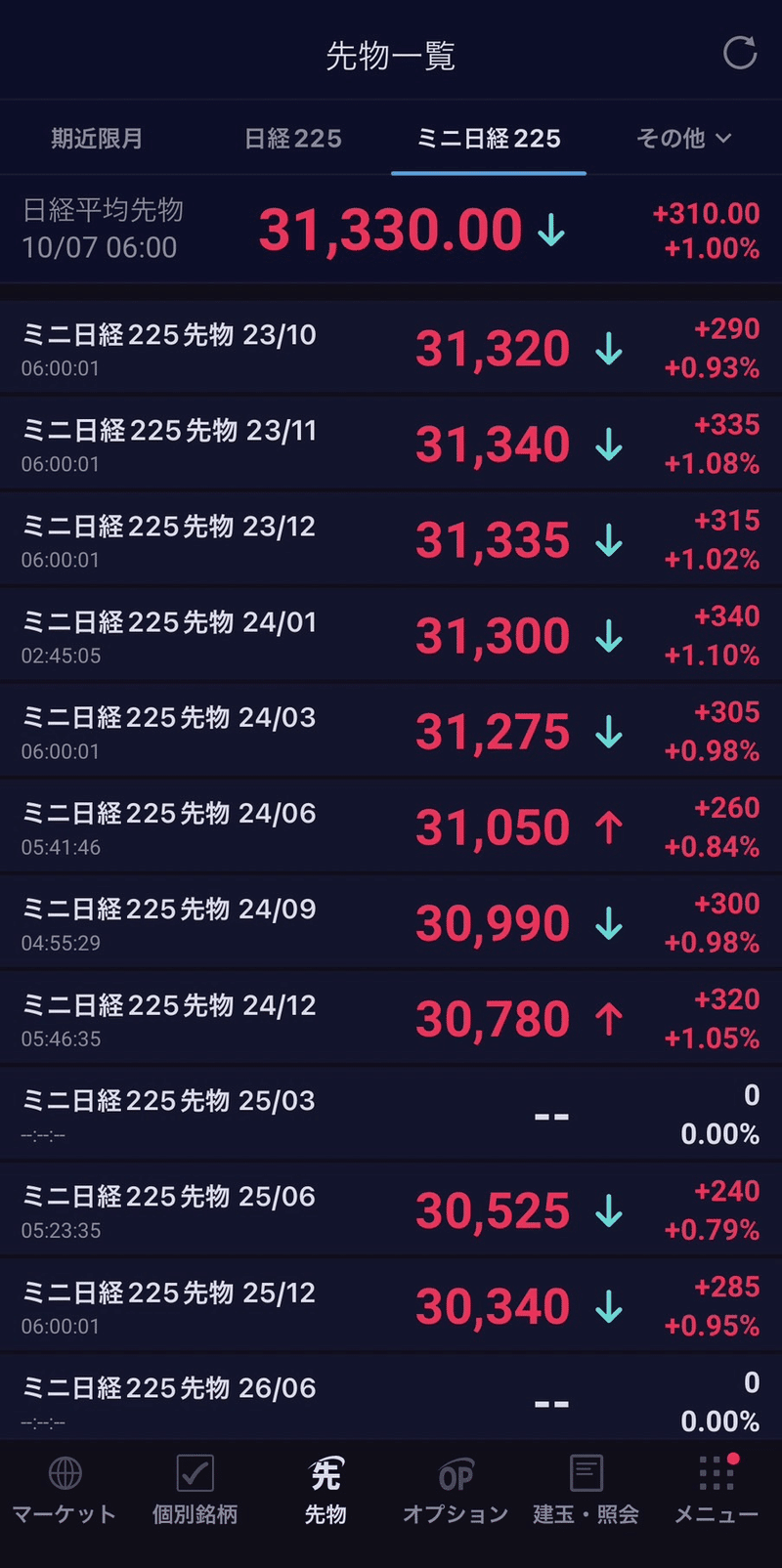The width and height of the screenshot is (782, 1568).
Task: Open ミニ日経225先物 24/12
Action: [x=391, y=1018]
